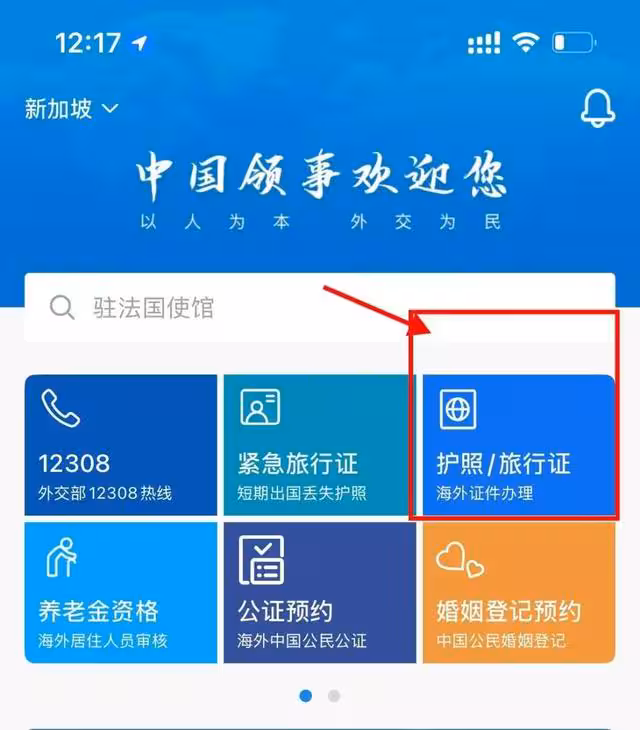
Task: Open the 新加坡 location dropdown
Action: click(x=71, y=108)
